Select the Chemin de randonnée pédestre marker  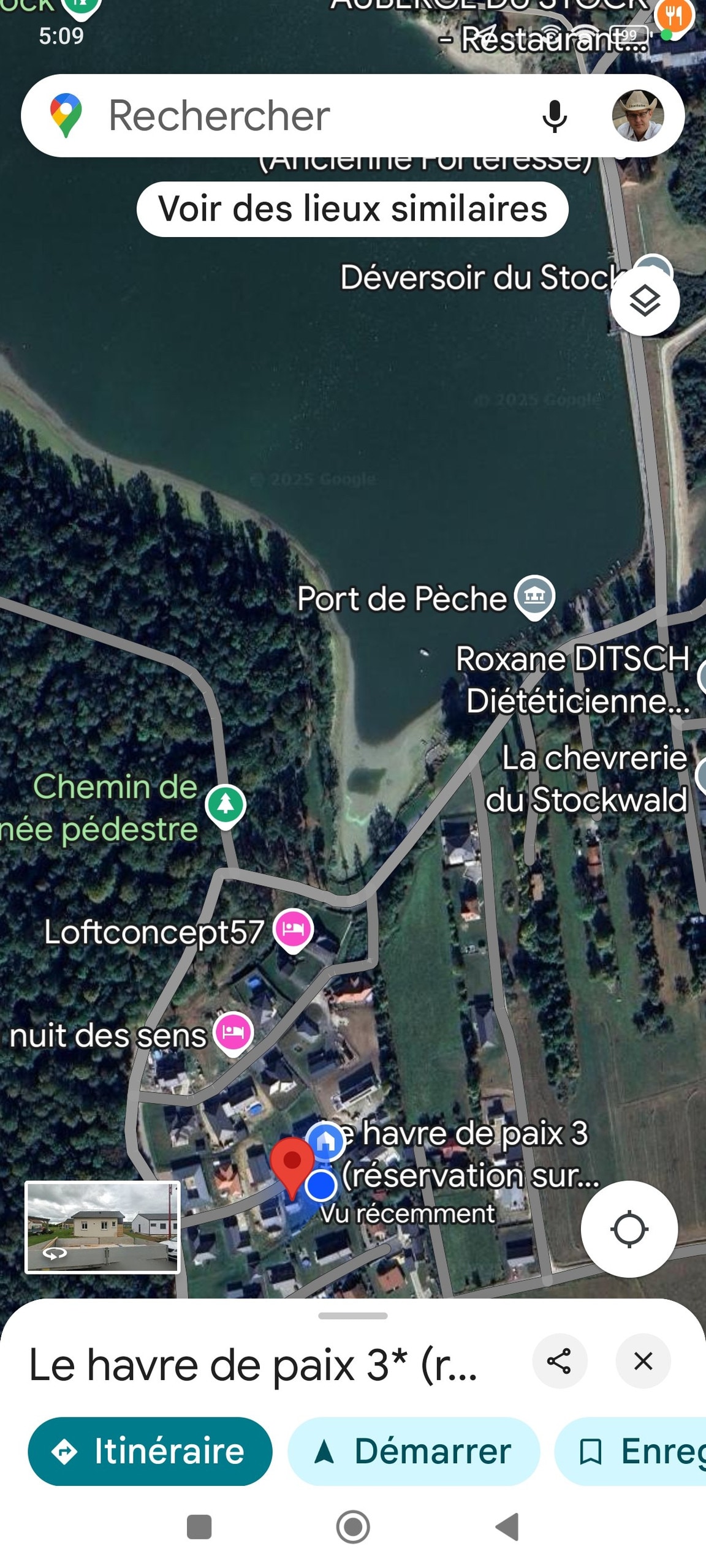(x=226, y=805)
